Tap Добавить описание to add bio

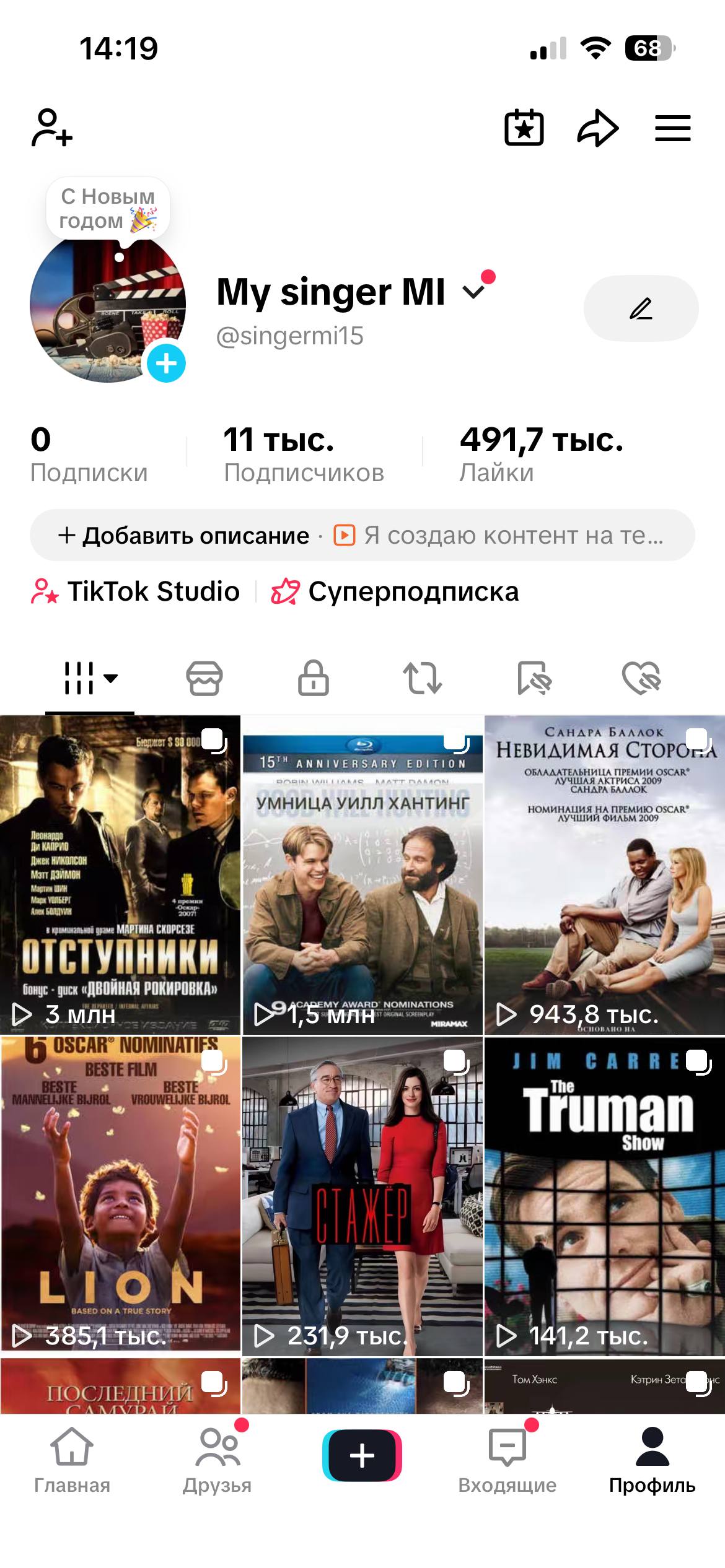(x=184, y=536)
